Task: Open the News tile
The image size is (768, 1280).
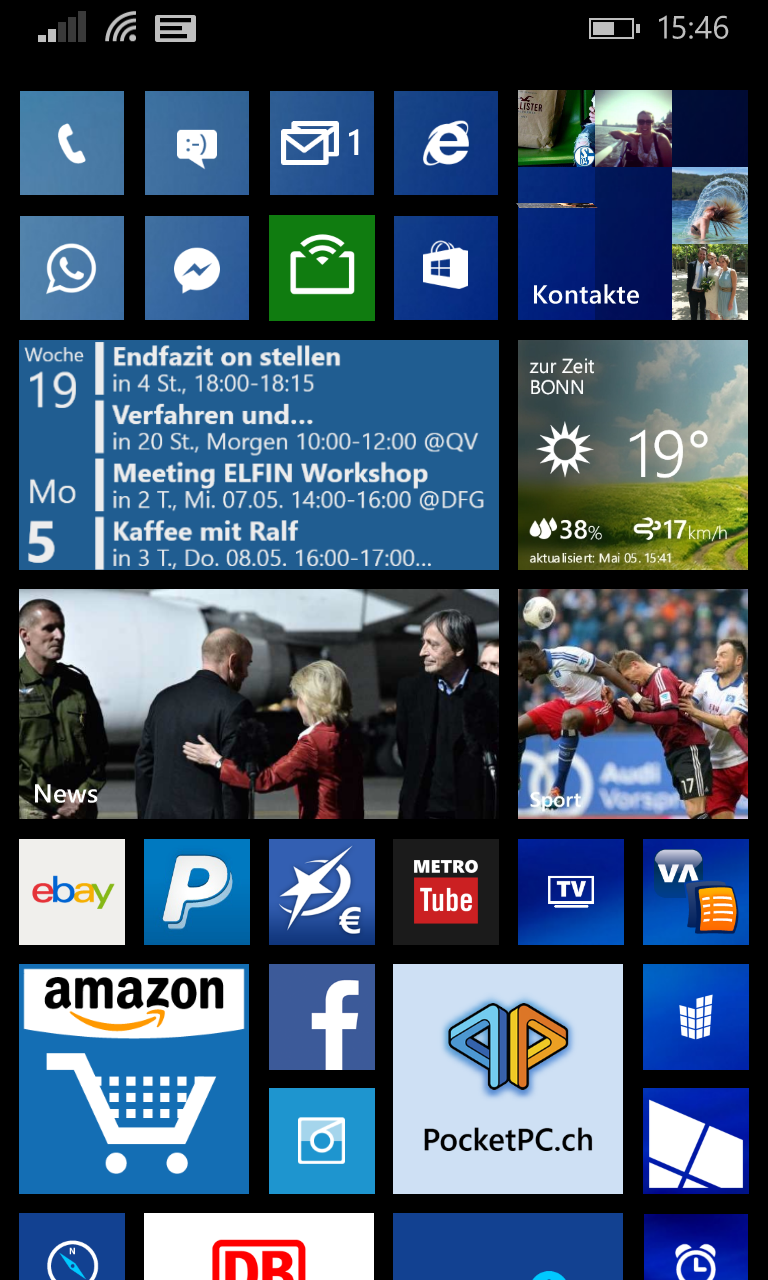Action: (259, 704)
